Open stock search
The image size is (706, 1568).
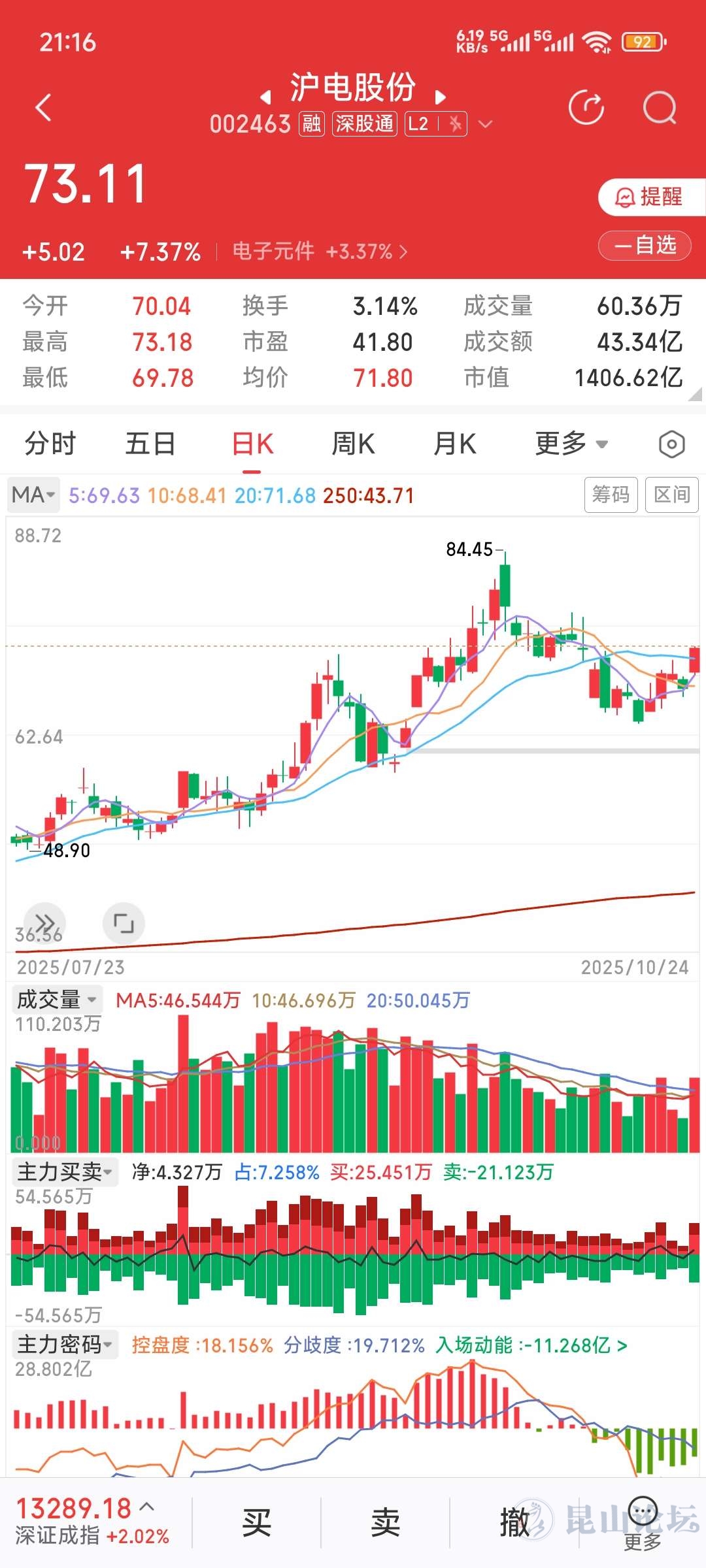659,108
